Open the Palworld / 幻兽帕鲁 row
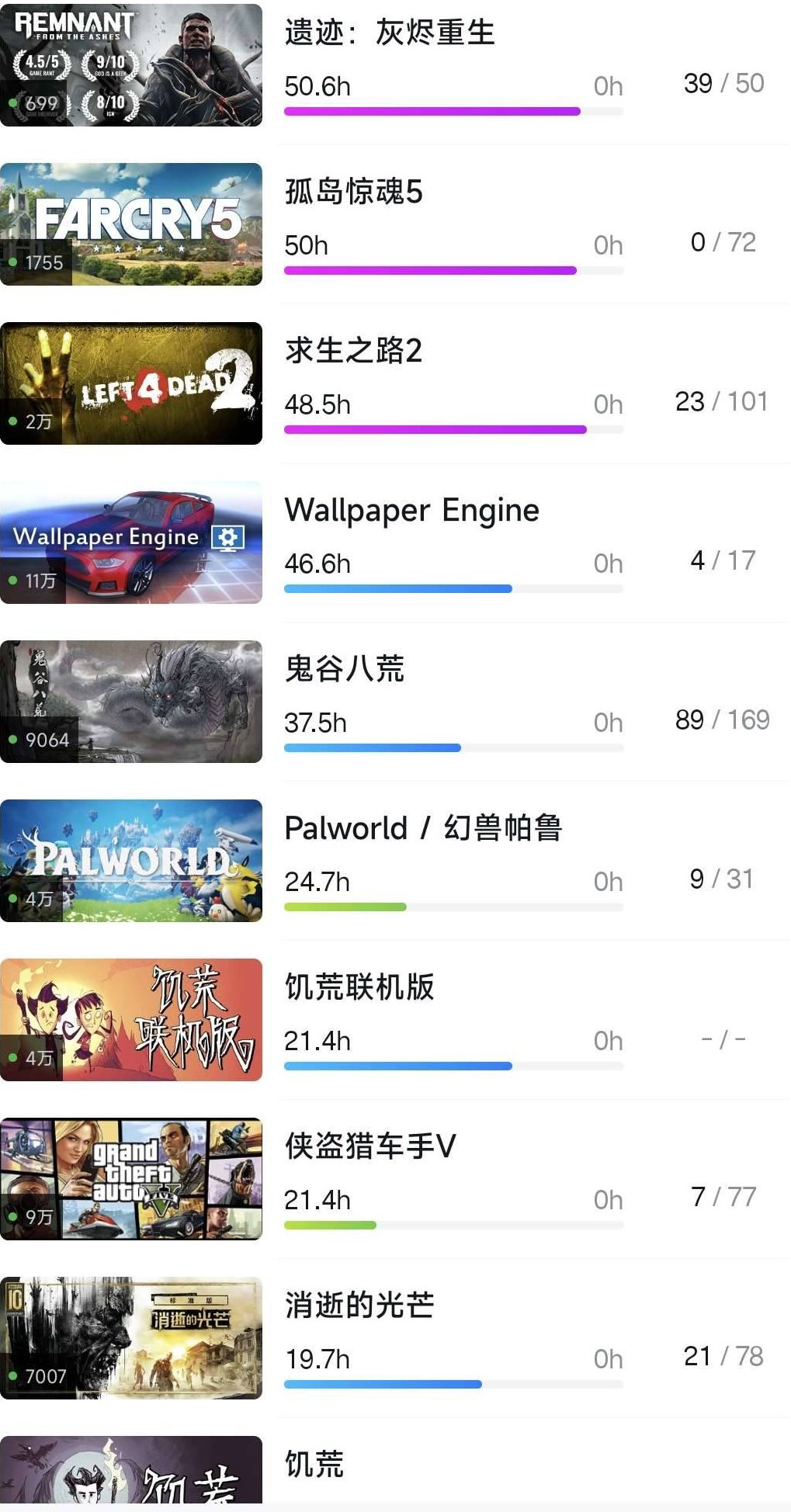The width and height of the screenshot is (791, 1512). [x=423, y=828]
